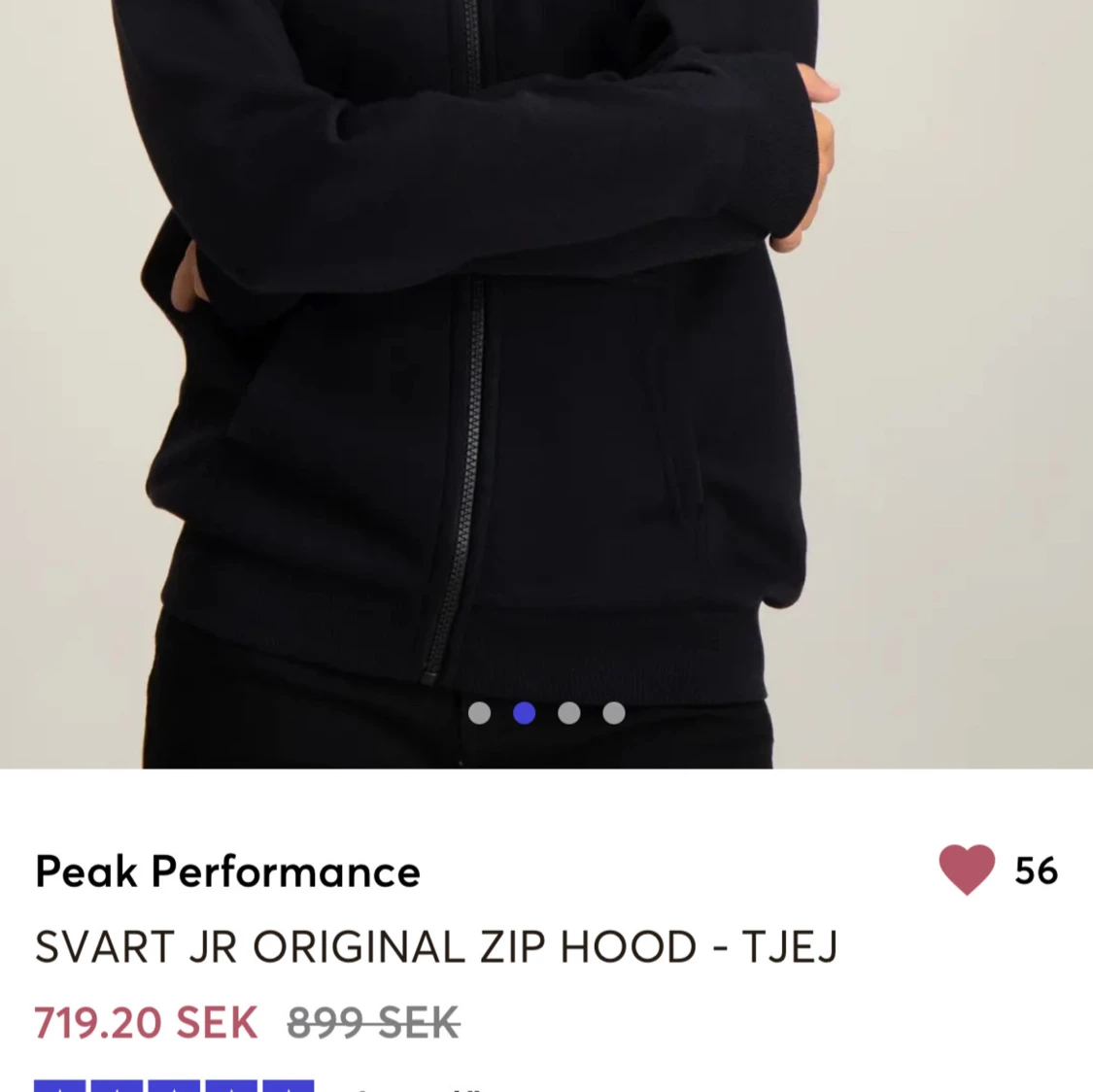
Task: Go to the last image indicator dot
Action: 614,714
